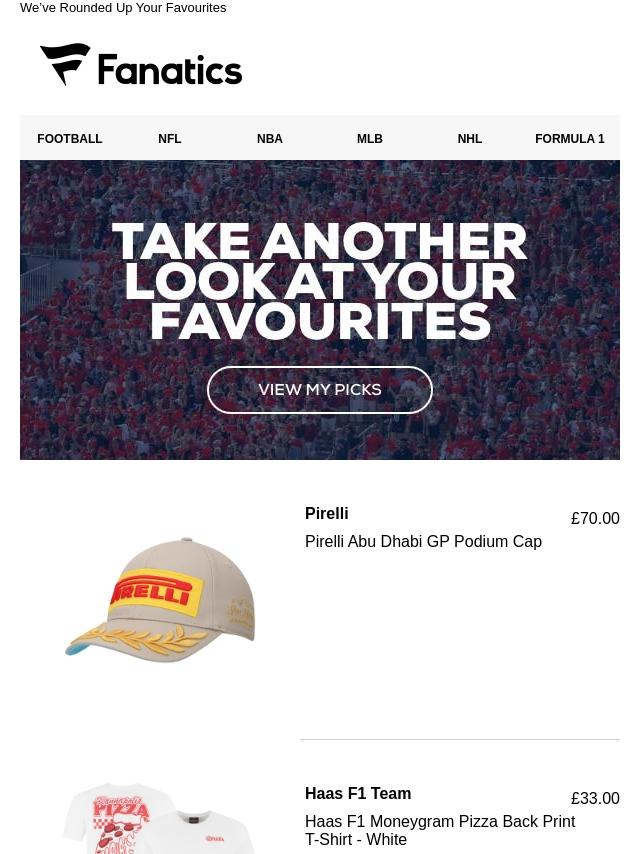Browse the FORMULA 1 category
This screenshot has height=854, width=640.
pos(570,139)
